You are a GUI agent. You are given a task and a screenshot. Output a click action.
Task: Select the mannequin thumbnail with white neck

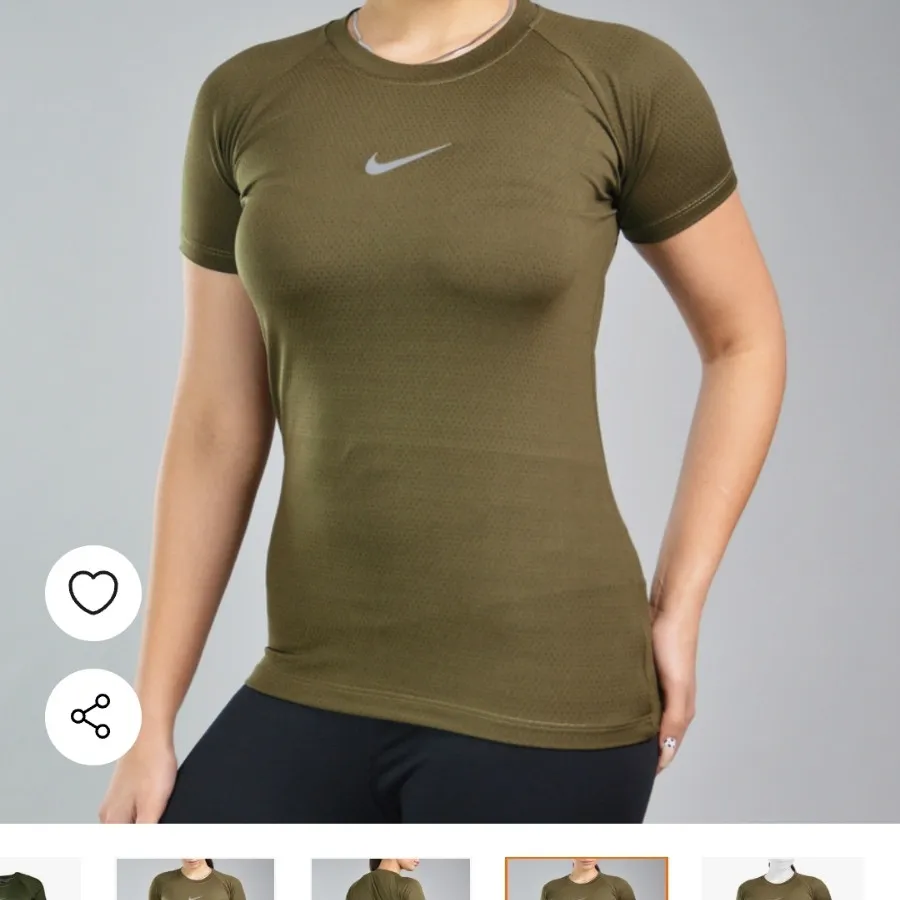click(783, 880)
